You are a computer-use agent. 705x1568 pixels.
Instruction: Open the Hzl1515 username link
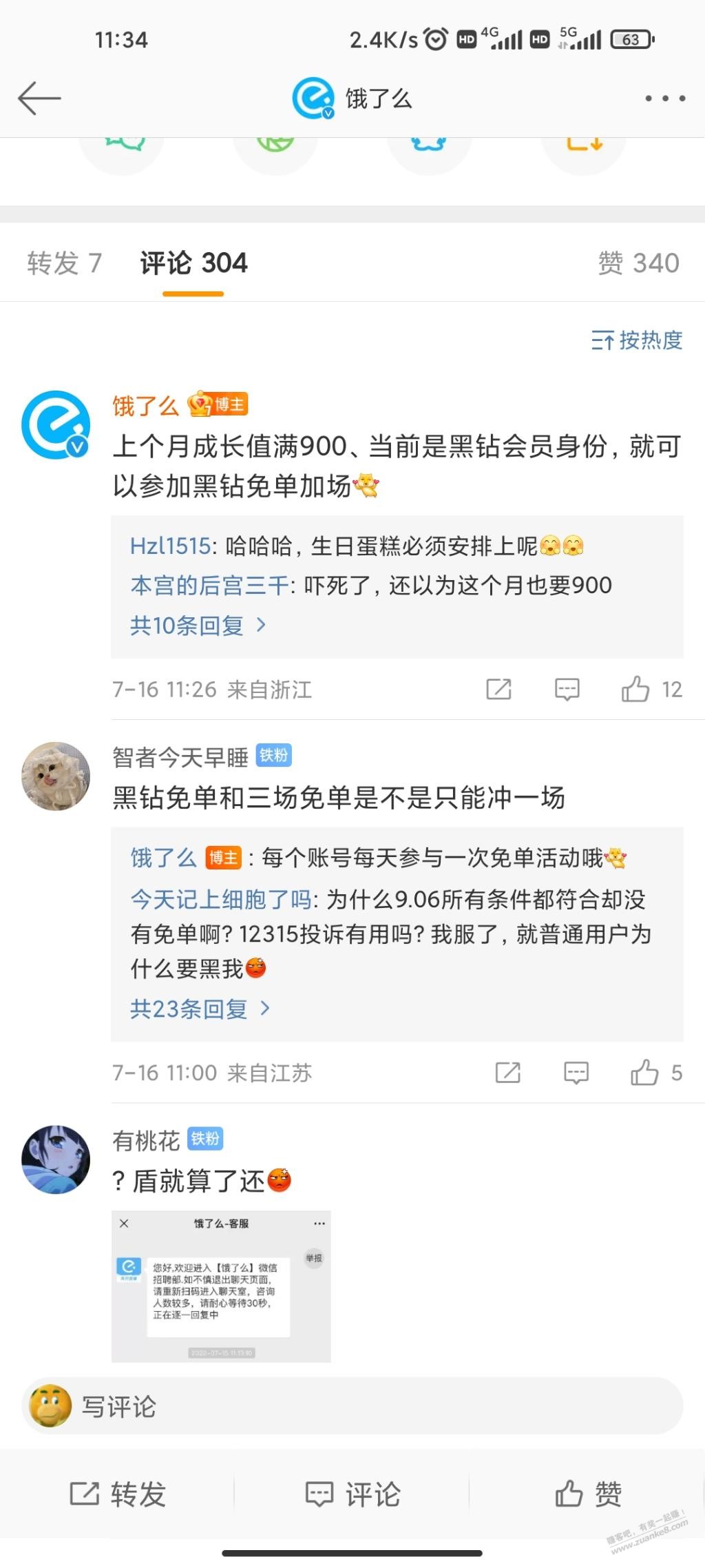[x=170, y=546]
